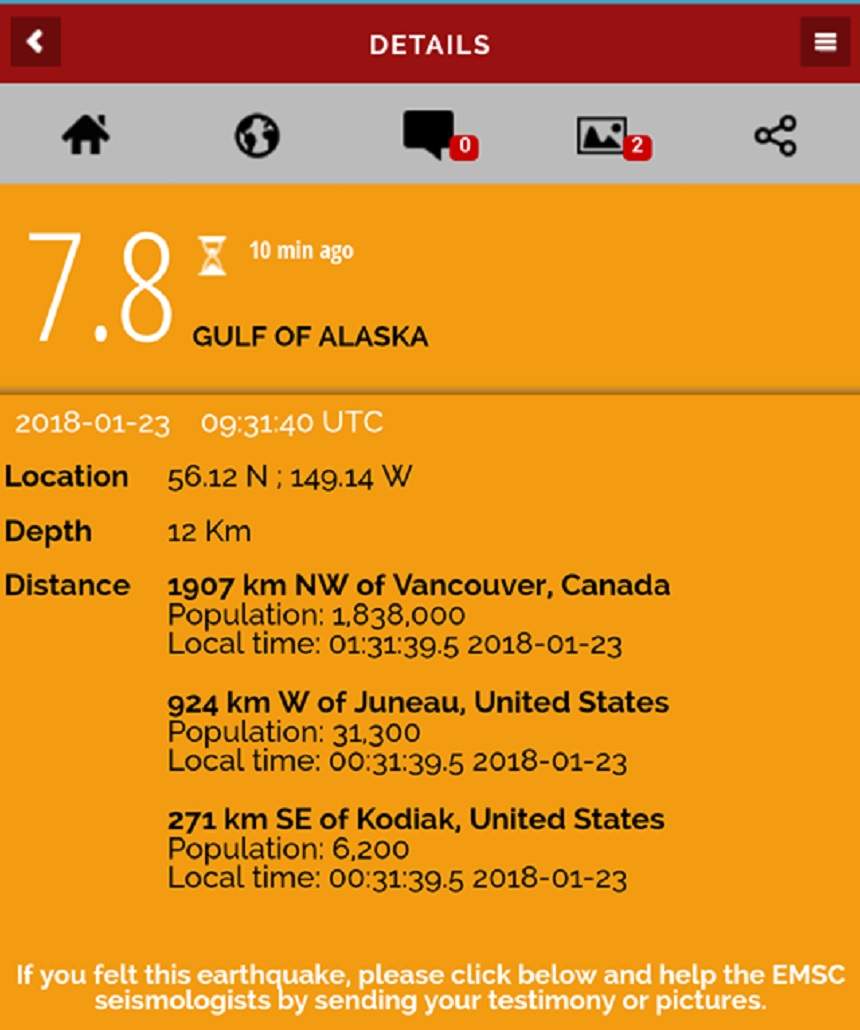Share this earthquake's details
Image resolution: width=860 pixels, height=1030 pixels.
pyautogui.click(x=775, y=135)
